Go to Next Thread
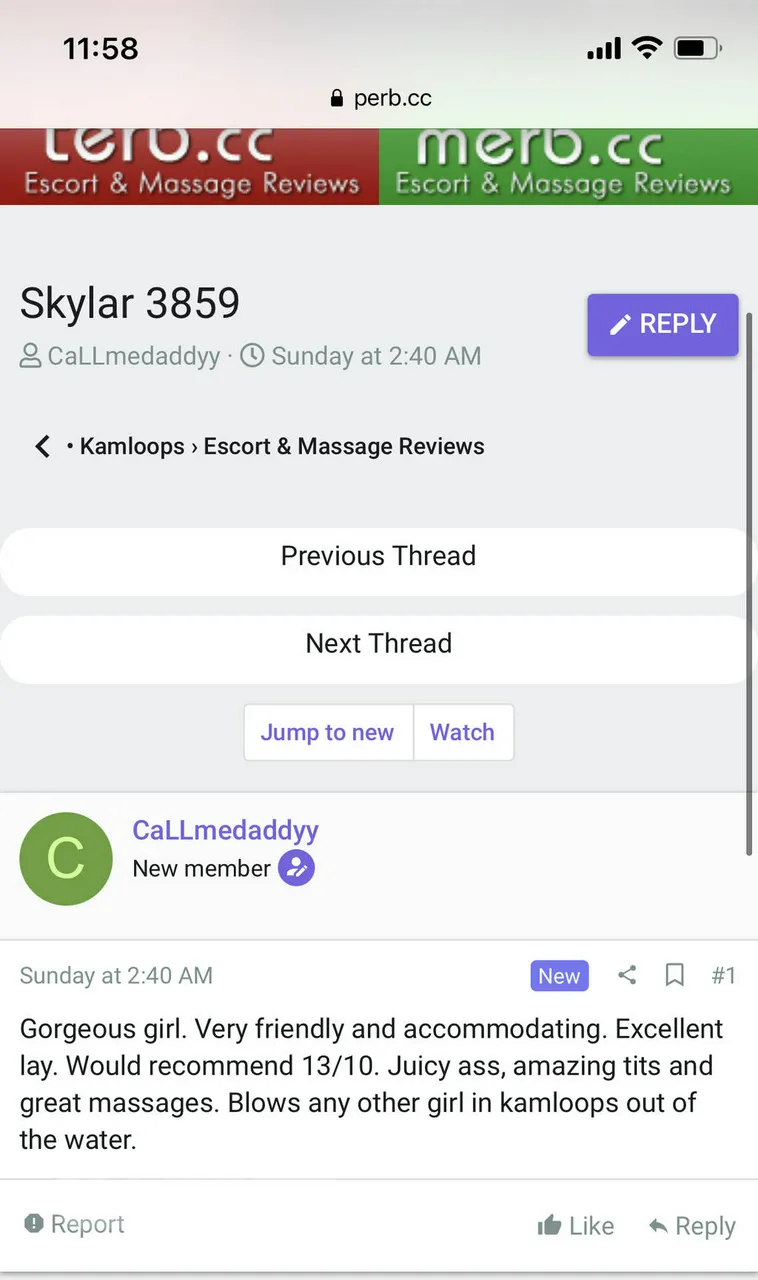 (378, 643)
